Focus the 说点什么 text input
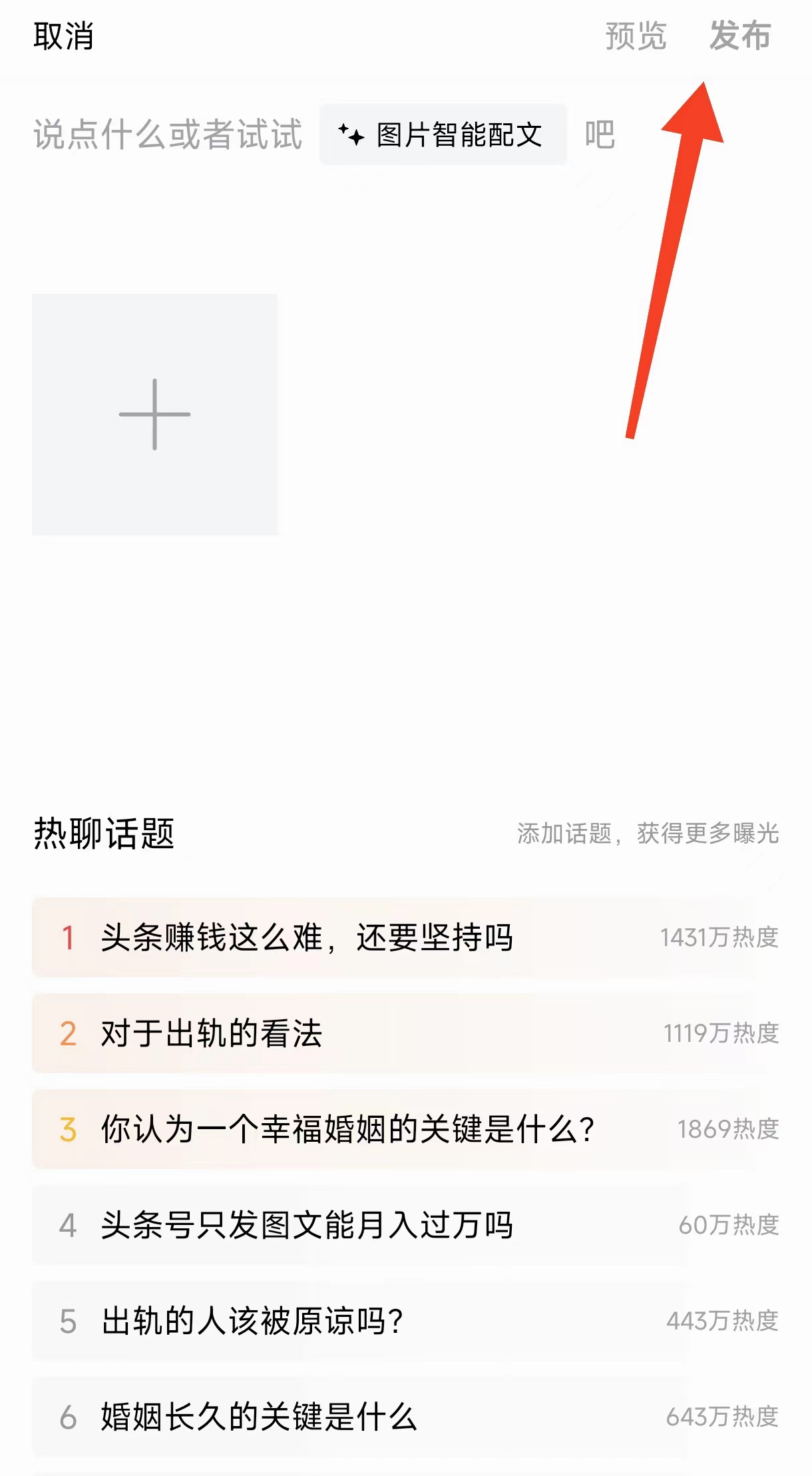Screen dimensions: 812x1476 (168, 135)
